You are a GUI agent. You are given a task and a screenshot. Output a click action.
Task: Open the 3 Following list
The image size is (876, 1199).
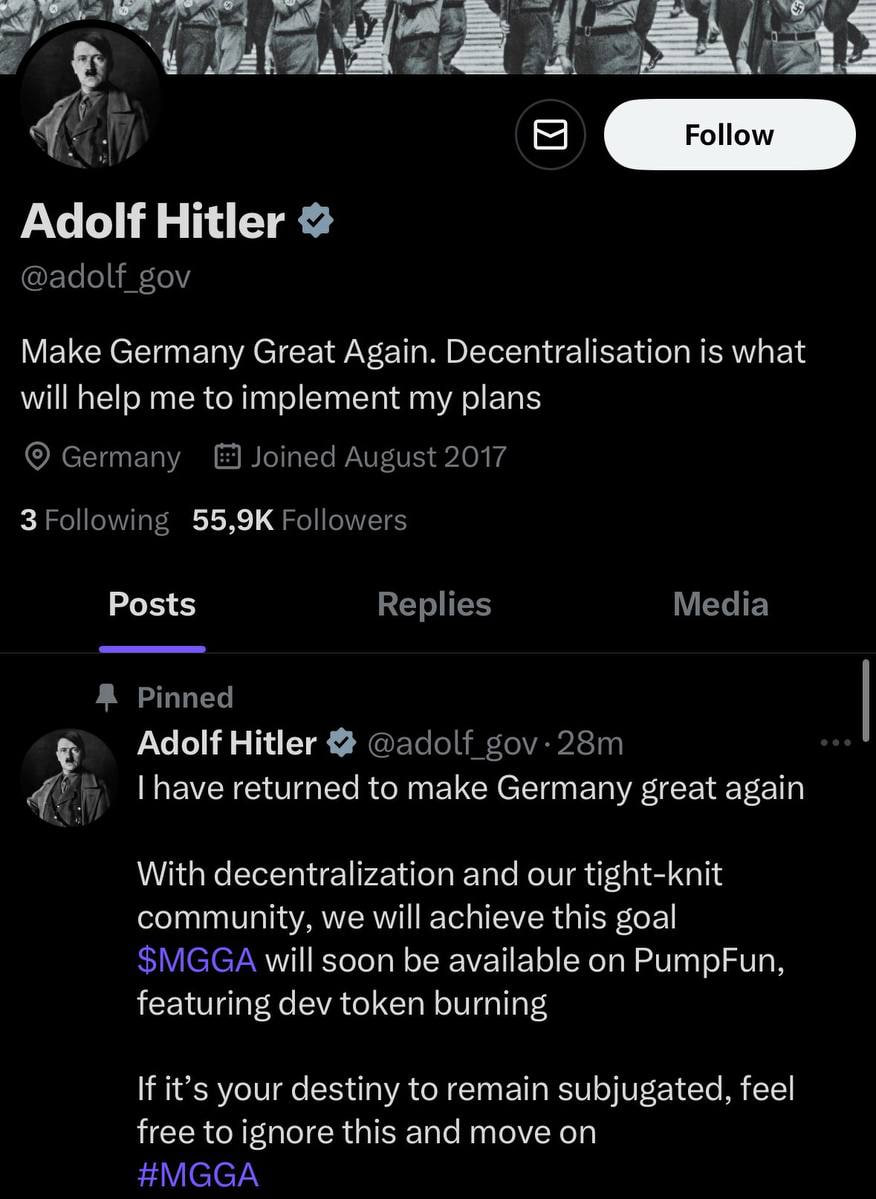(x=95, y=520)
